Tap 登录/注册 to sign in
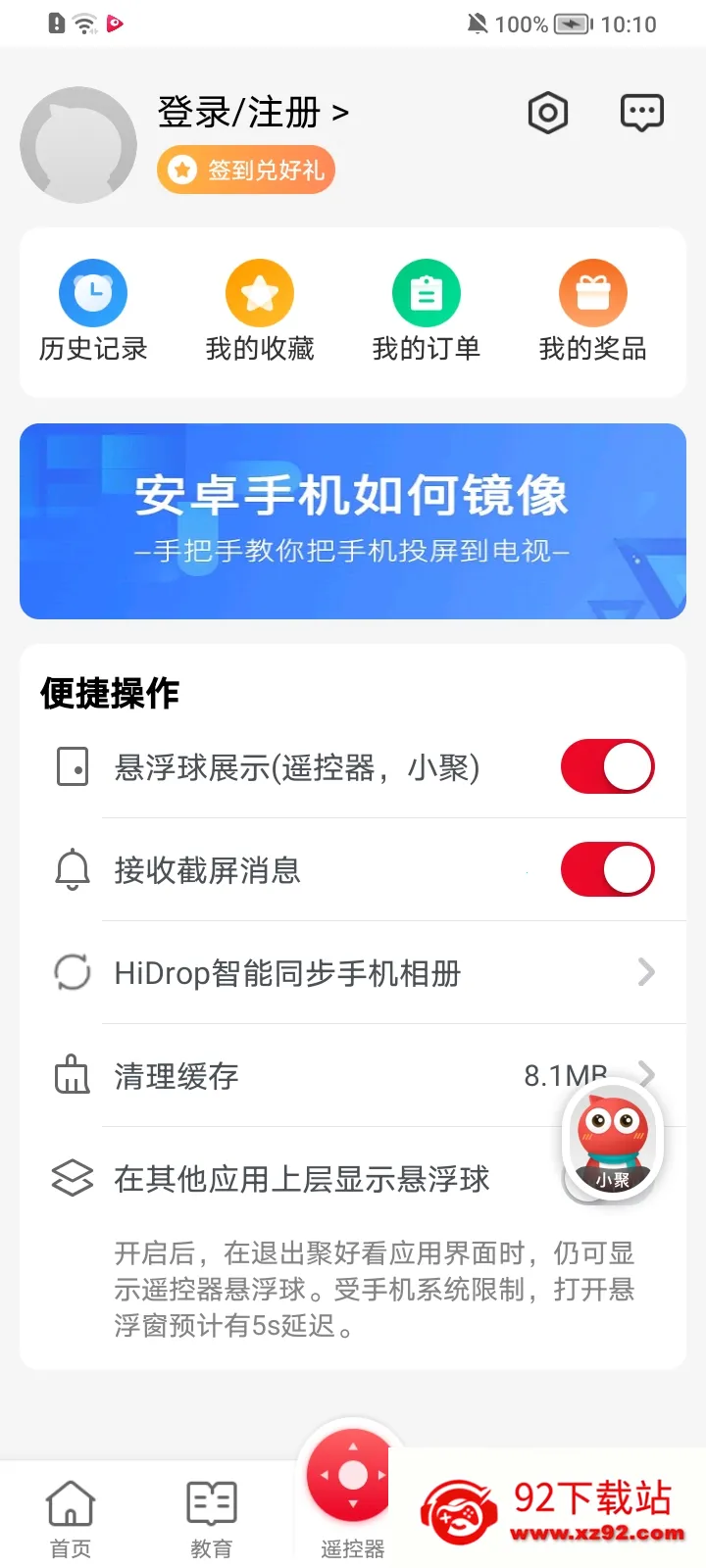 coord(253,113)
